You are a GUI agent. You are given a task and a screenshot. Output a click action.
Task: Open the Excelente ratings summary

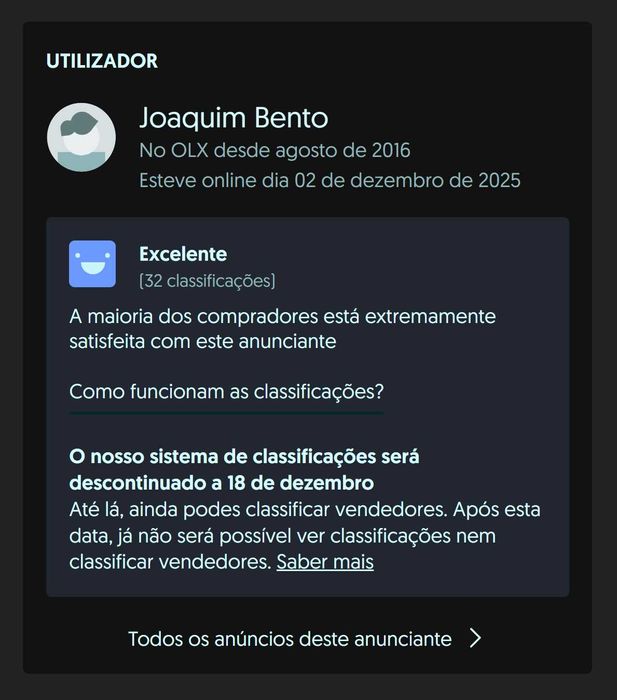183,255
